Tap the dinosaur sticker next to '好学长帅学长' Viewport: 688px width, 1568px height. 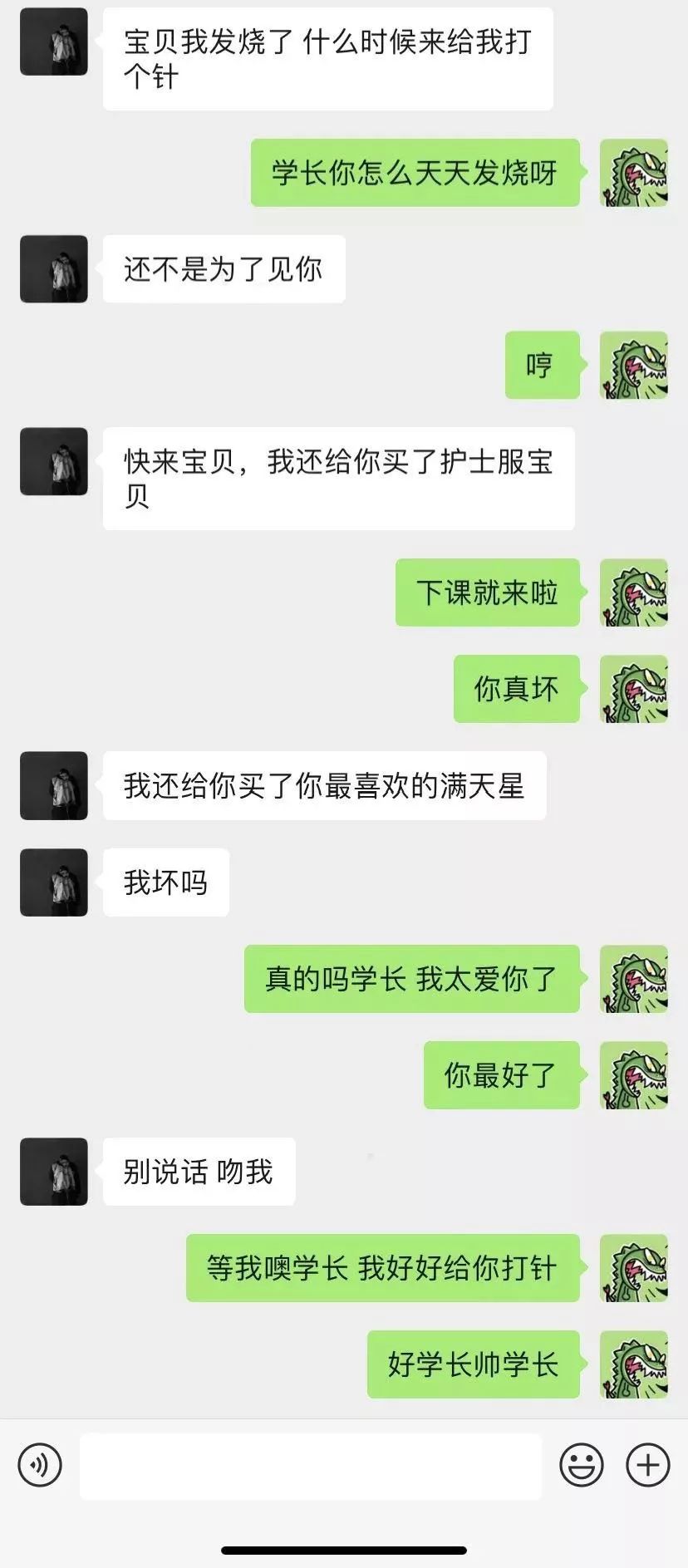click(x=634, y=1364)
